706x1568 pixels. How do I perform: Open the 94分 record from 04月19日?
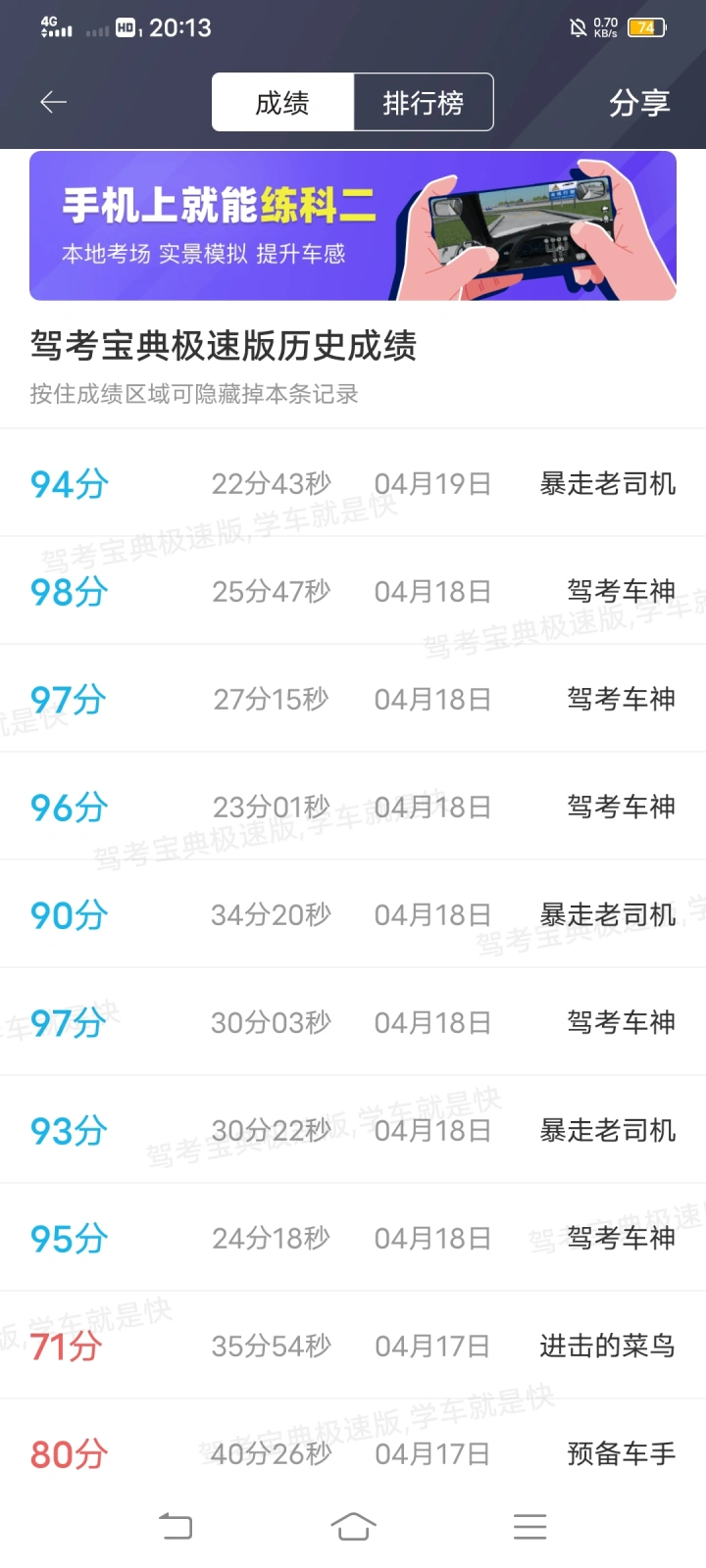click(353, 483)
